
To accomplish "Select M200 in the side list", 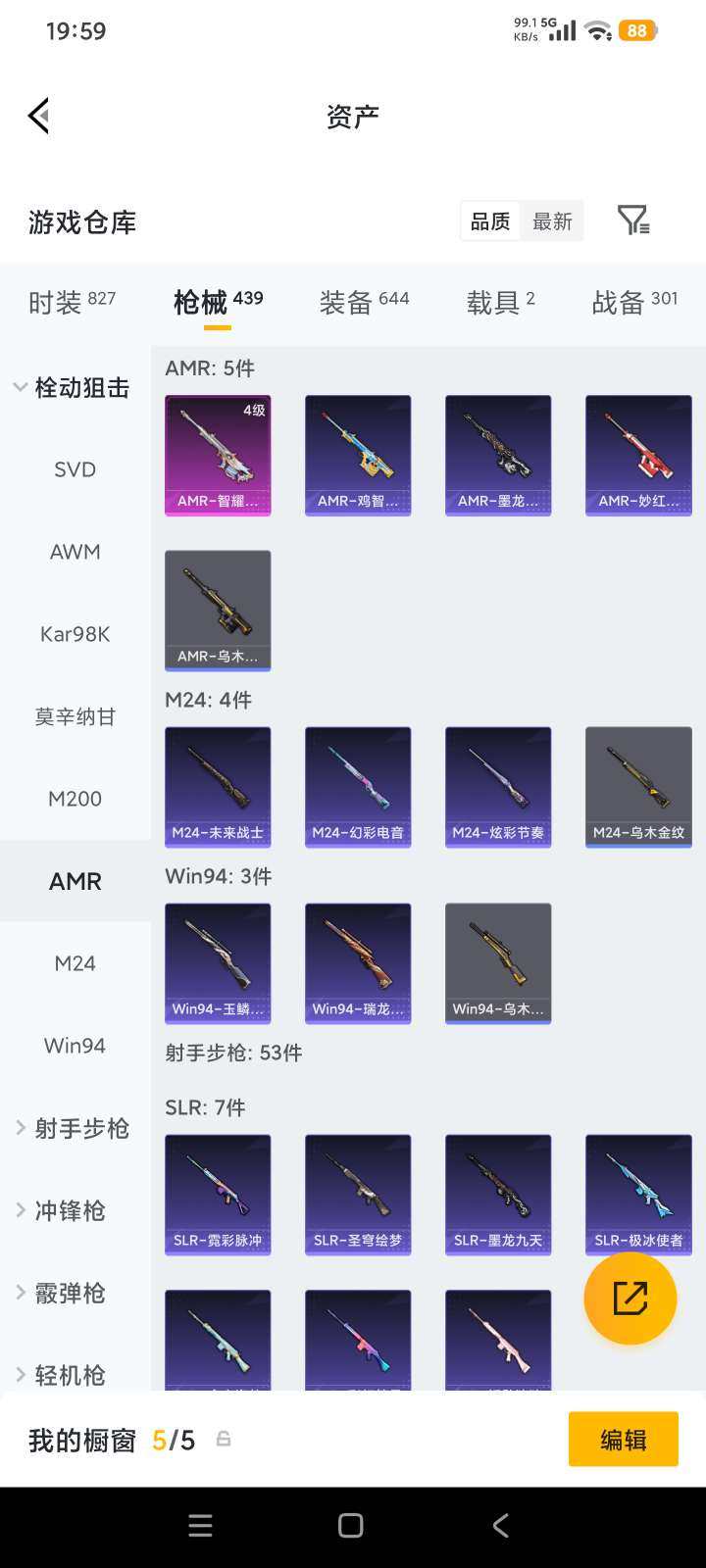I will [x=76, y=799].
